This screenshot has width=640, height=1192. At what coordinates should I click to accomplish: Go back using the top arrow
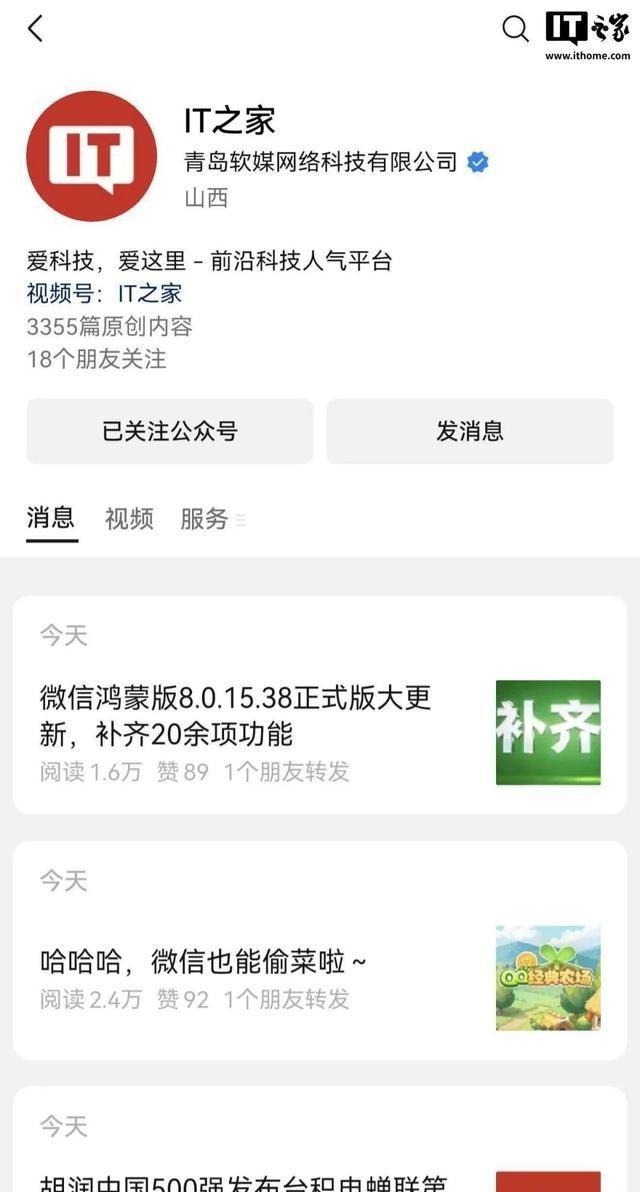(x=35, y=29)
